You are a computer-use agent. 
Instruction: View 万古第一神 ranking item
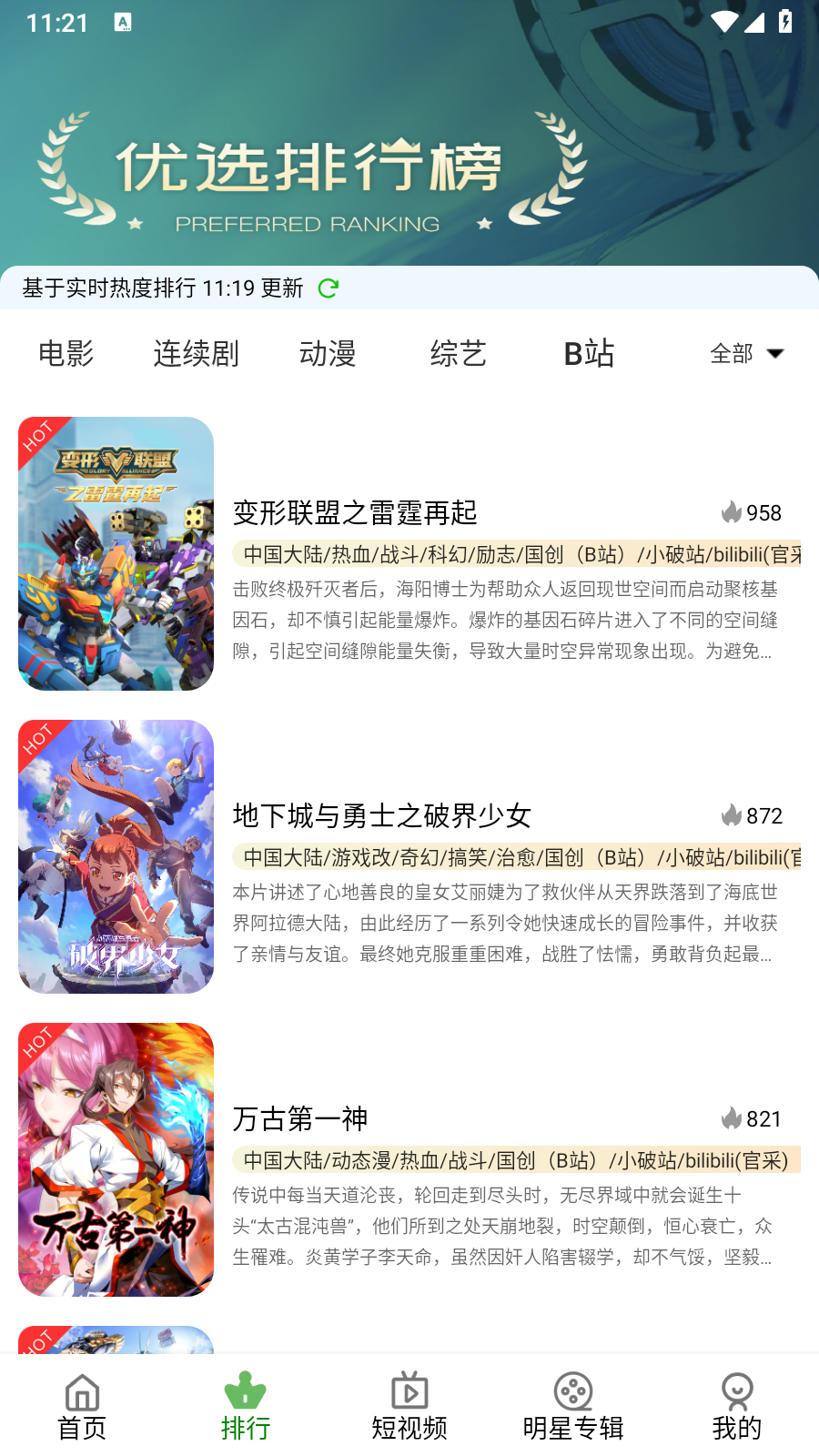point(409,1159)
